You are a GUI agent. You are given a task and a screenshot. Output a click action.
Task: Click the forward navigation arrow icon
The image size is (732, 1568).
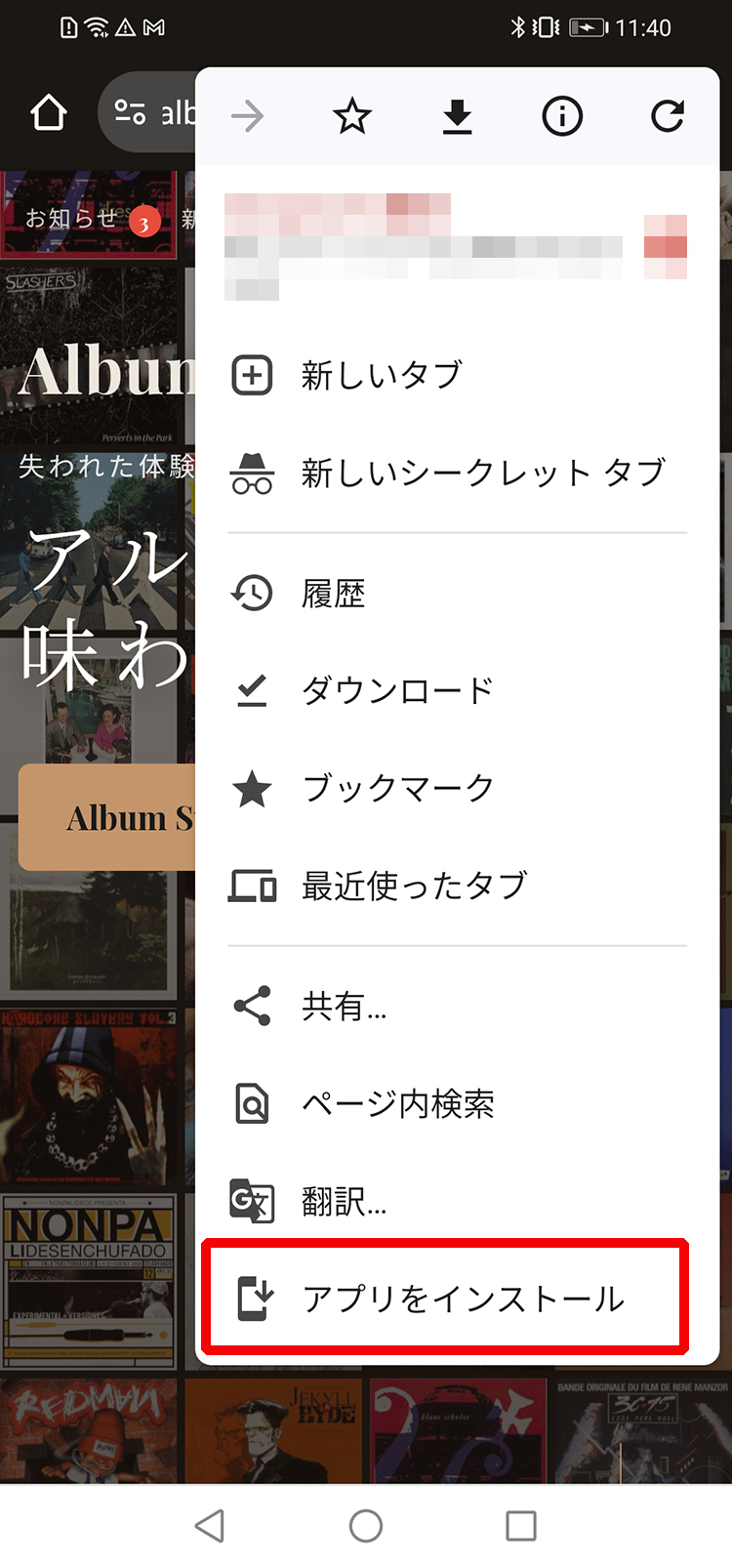pos(247,115)
